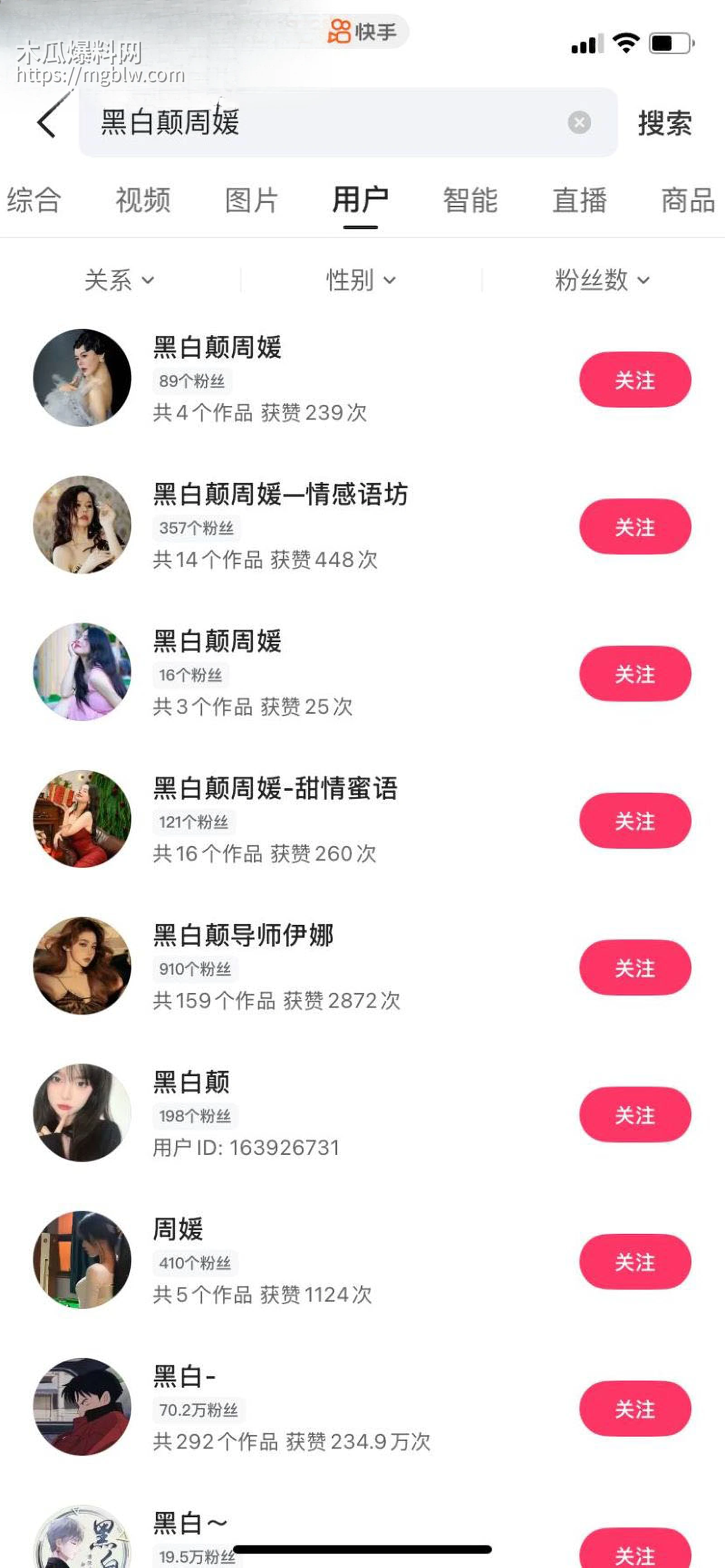This screenshot has height=1568, width=725.
Task: Open the 粉丝数 filter dropdown
Action: pyautogui.click(x=600, y=280)
